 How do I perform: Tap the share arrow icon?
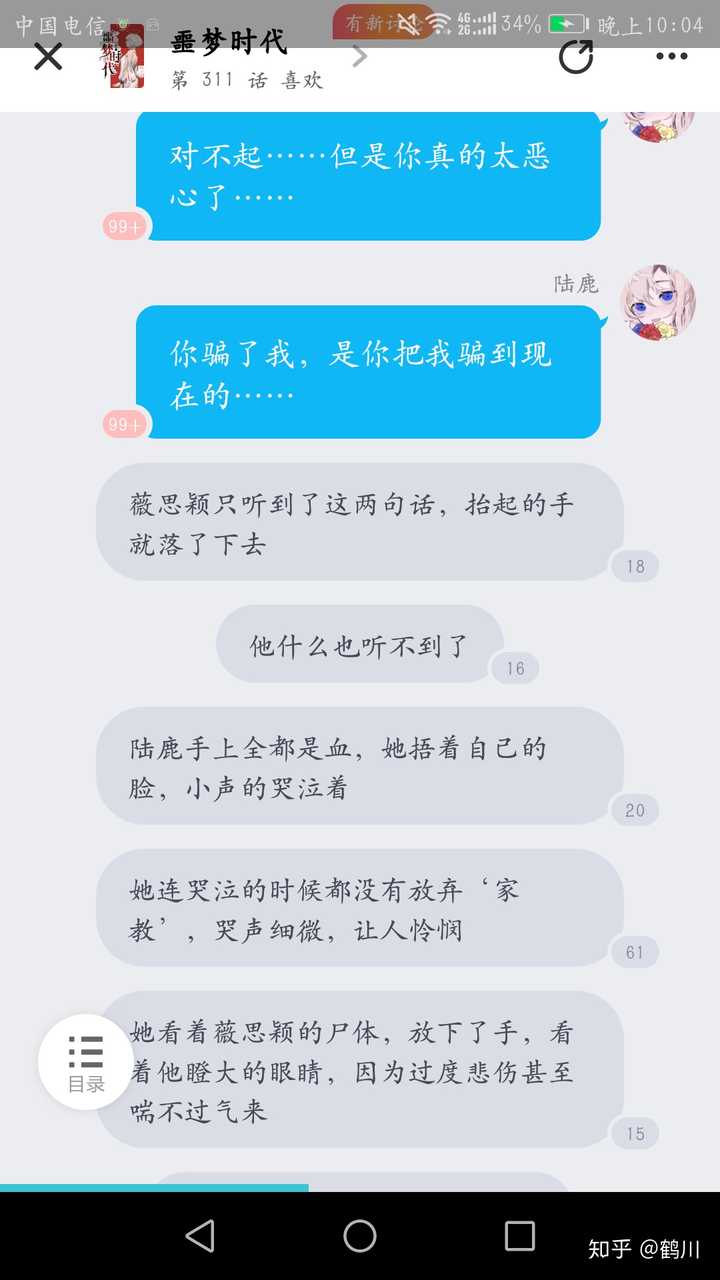[x=576, y=56]
